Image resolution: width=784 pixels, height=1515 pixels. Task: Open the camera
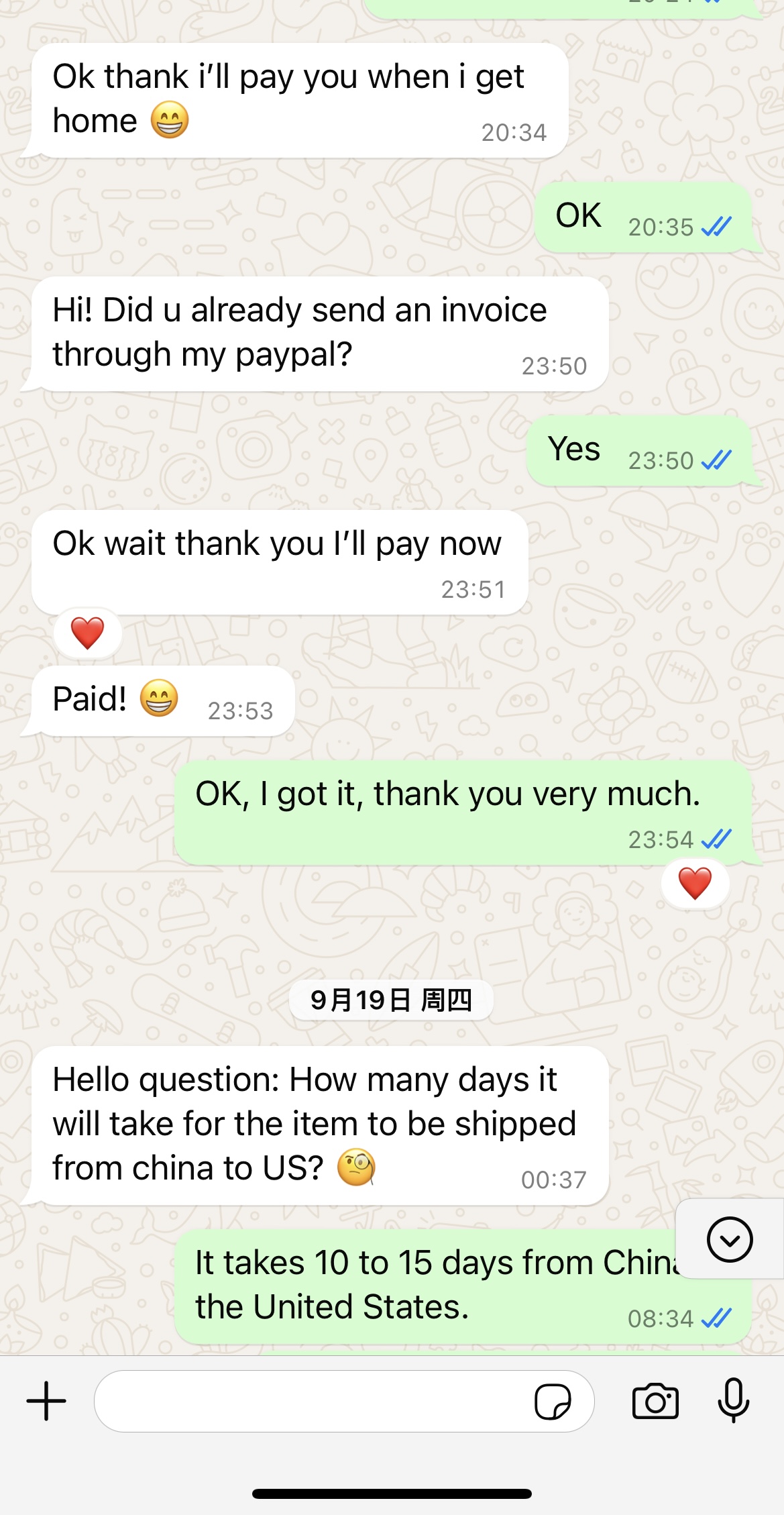655,1401
